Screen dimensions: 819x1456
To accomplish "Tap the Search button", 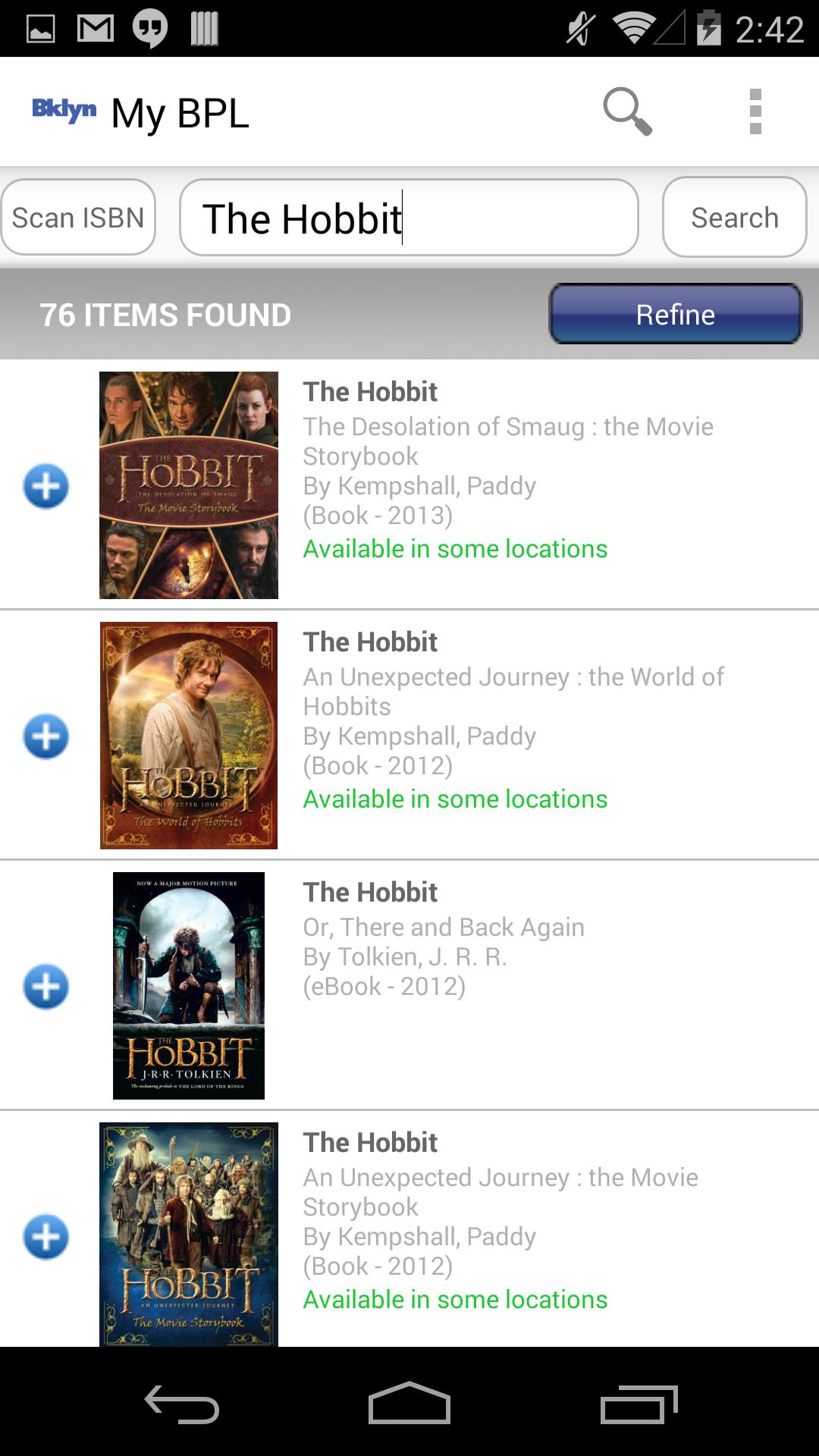I will [734, 218].
